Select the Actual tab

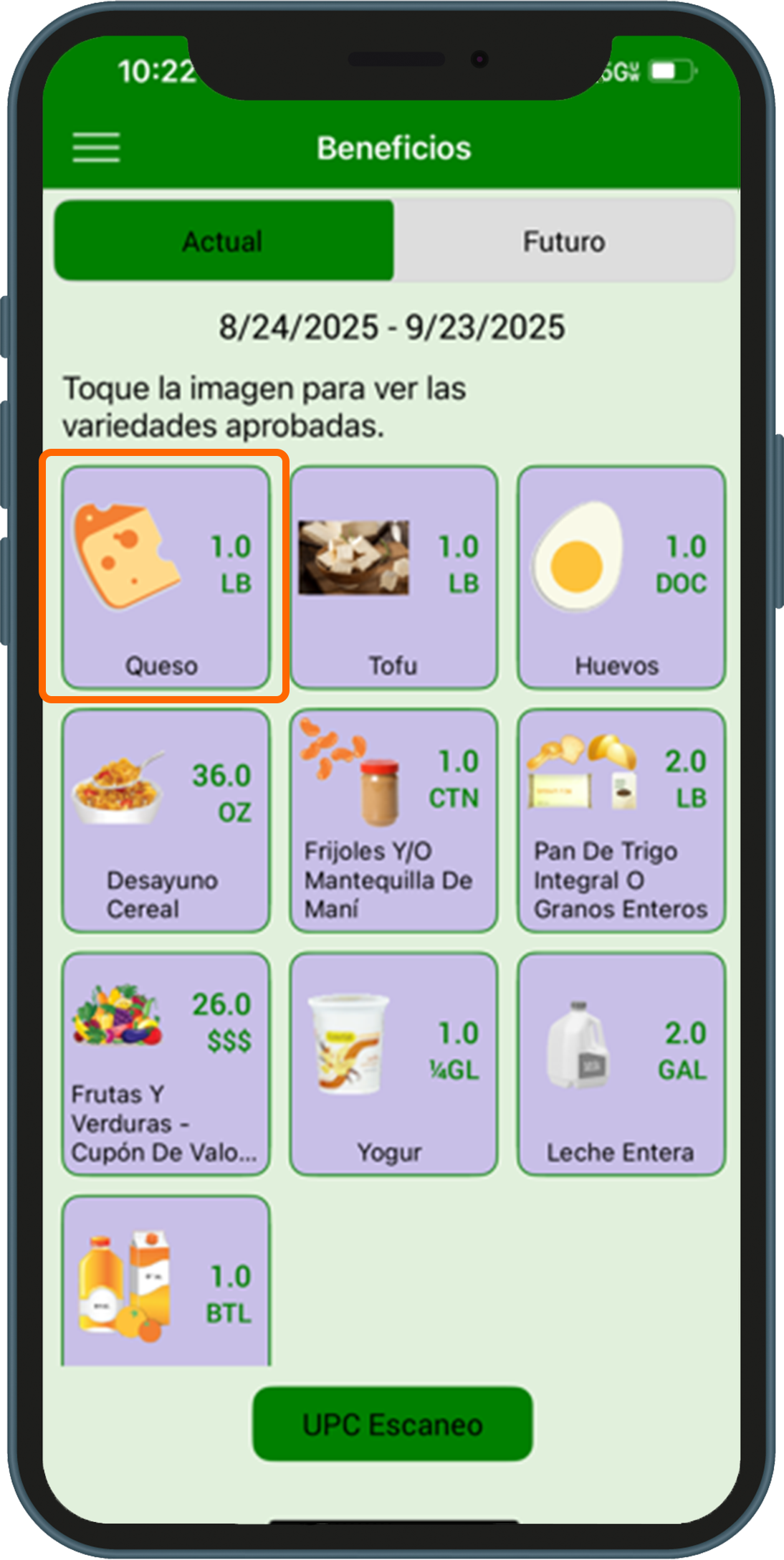tap(221, 241)
